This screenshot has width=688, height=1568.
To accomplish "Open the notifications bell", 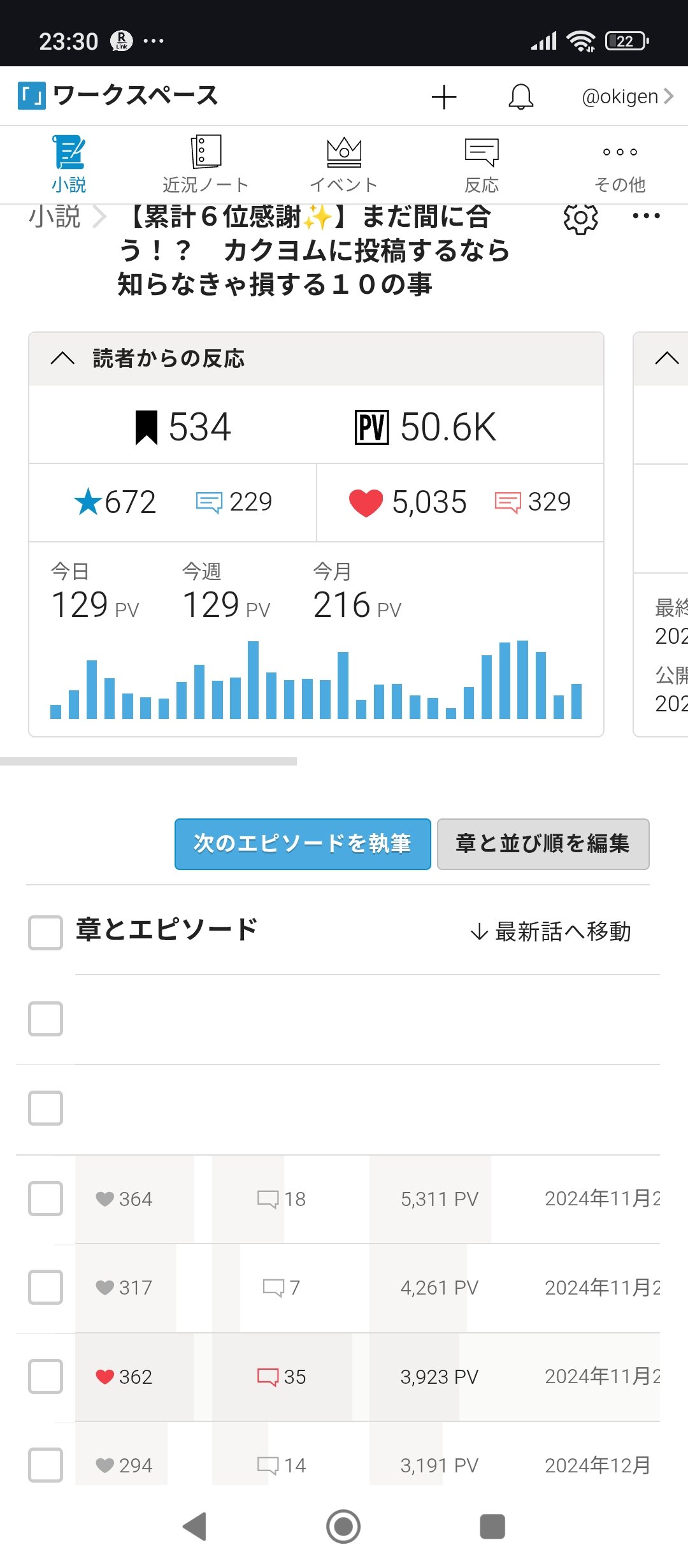I will 520,97.
